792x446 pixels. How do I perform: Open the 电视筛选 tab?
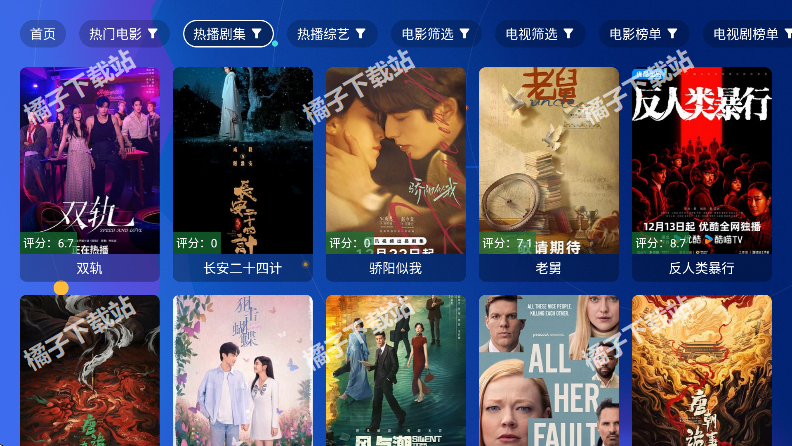point(539,34)
